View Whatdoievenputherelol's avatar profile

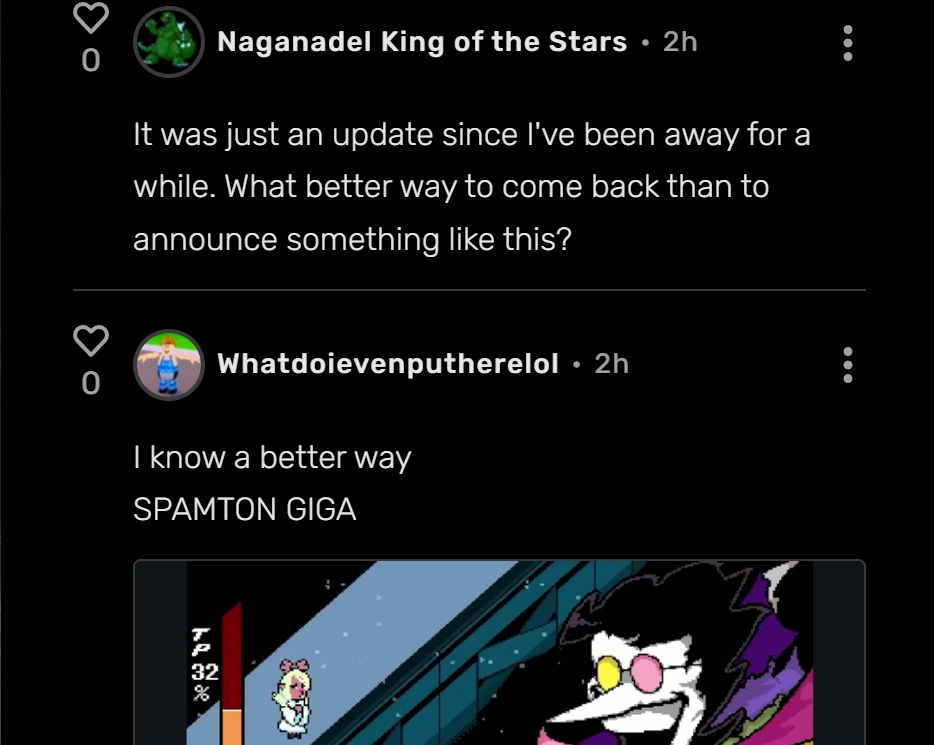169,365
